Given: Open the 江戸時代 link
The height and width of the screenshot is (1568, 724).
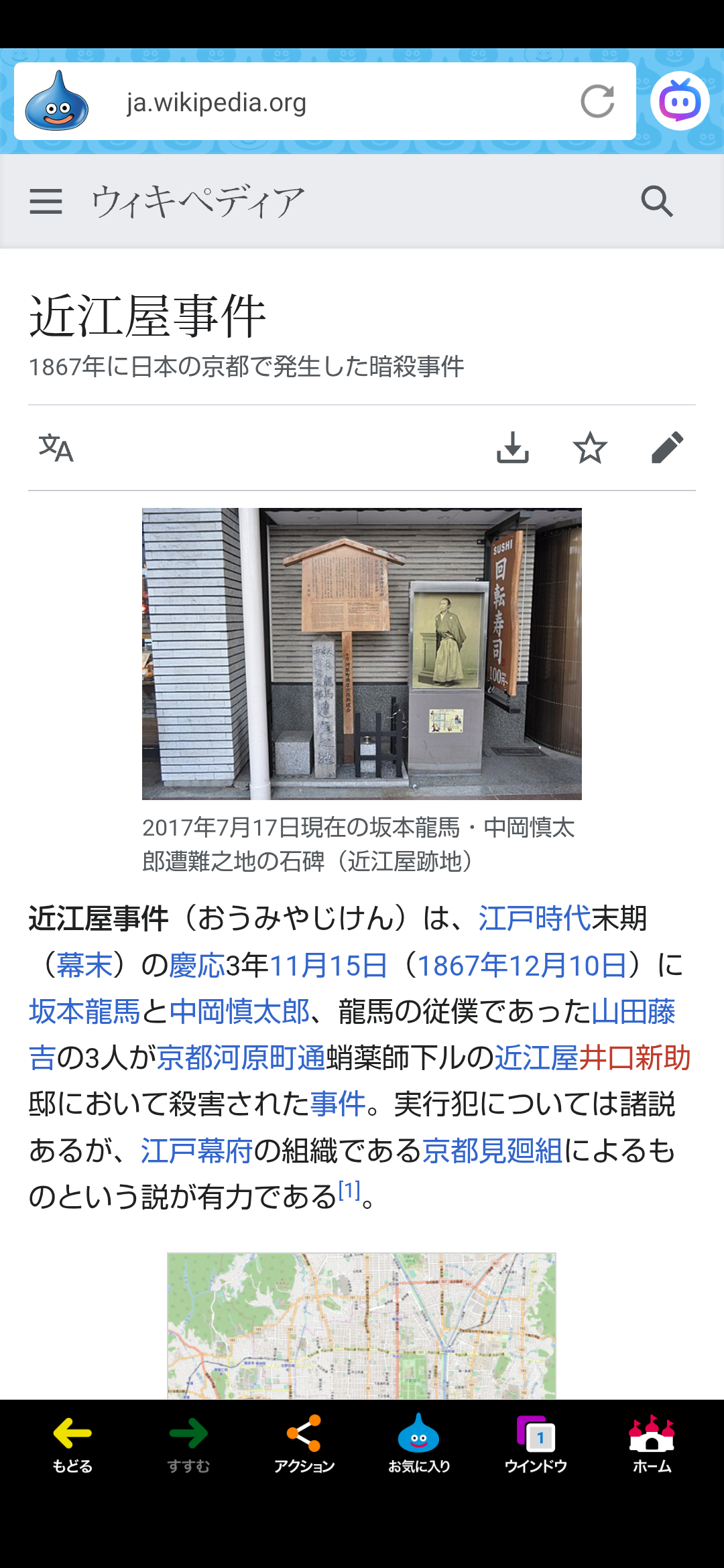Looking at the screenshot, I should [534, 919].
